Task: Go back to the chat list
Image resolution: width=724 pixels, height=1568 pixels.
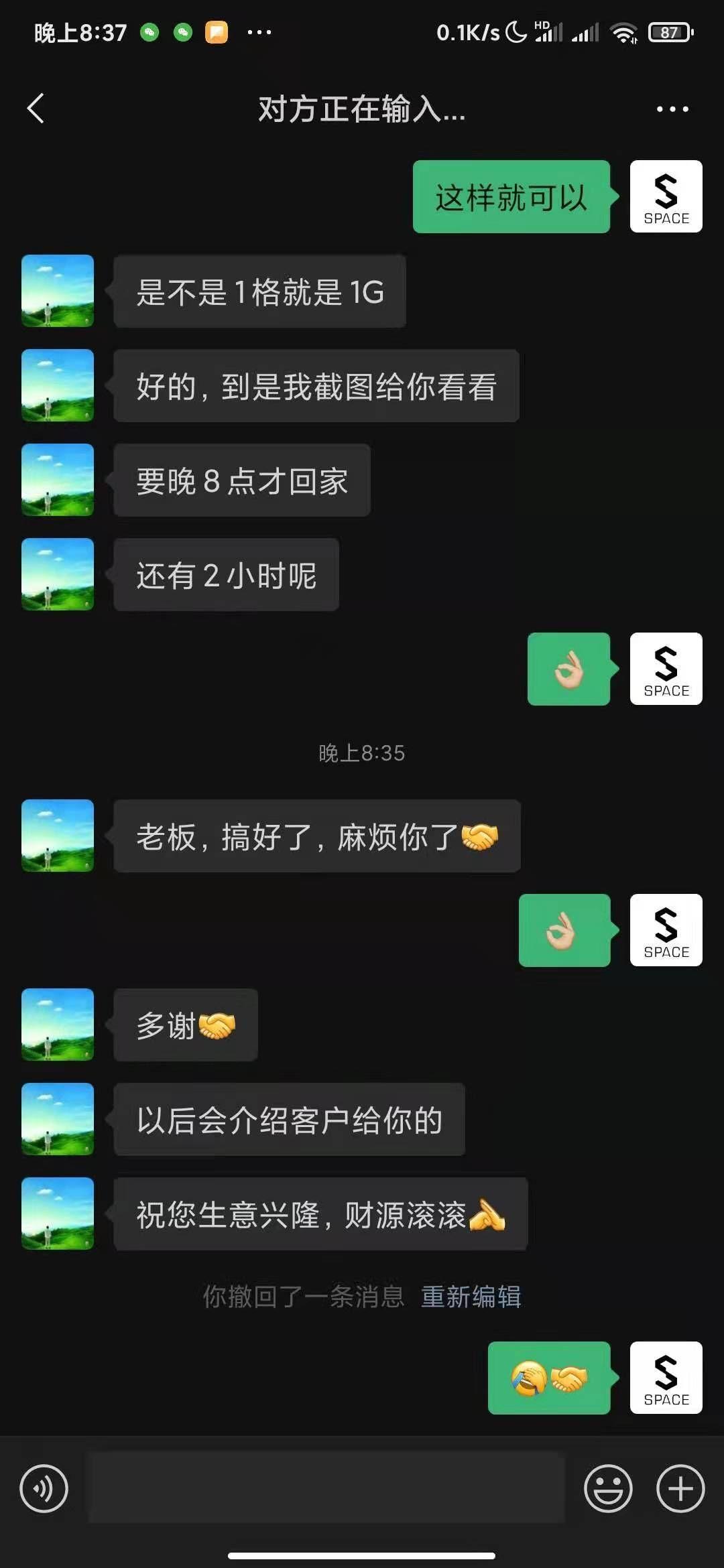Action: pos(36,109)
